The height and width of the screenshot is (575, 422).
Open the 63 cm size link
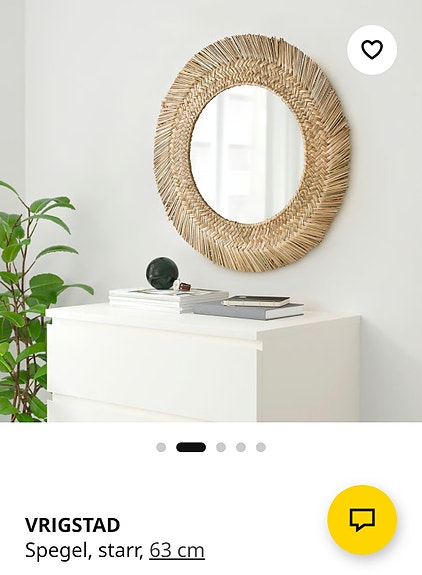tap(177, 550)
